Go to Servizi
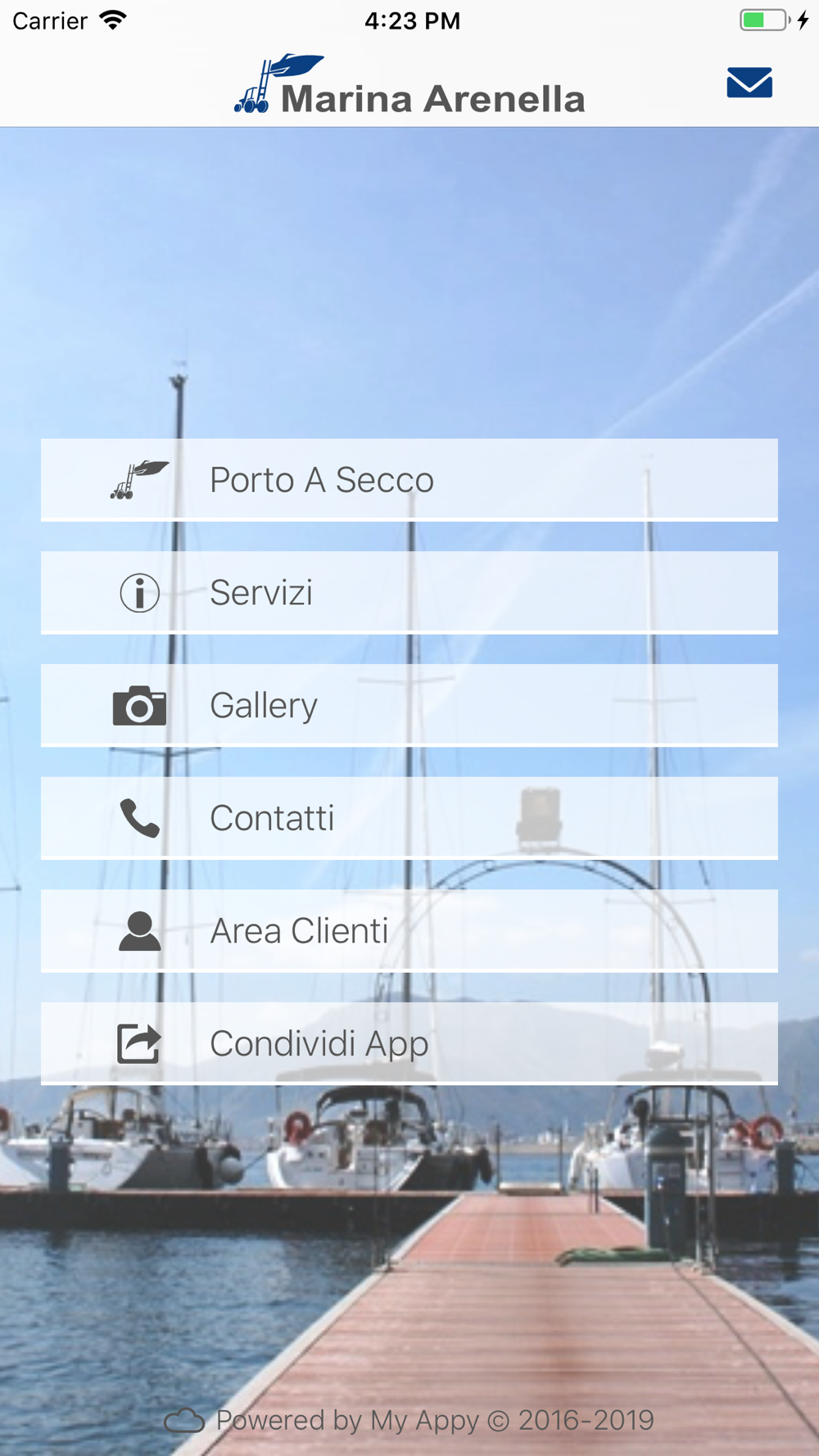The width and height of the screenshot is (819, 1456). coord(409,592)
